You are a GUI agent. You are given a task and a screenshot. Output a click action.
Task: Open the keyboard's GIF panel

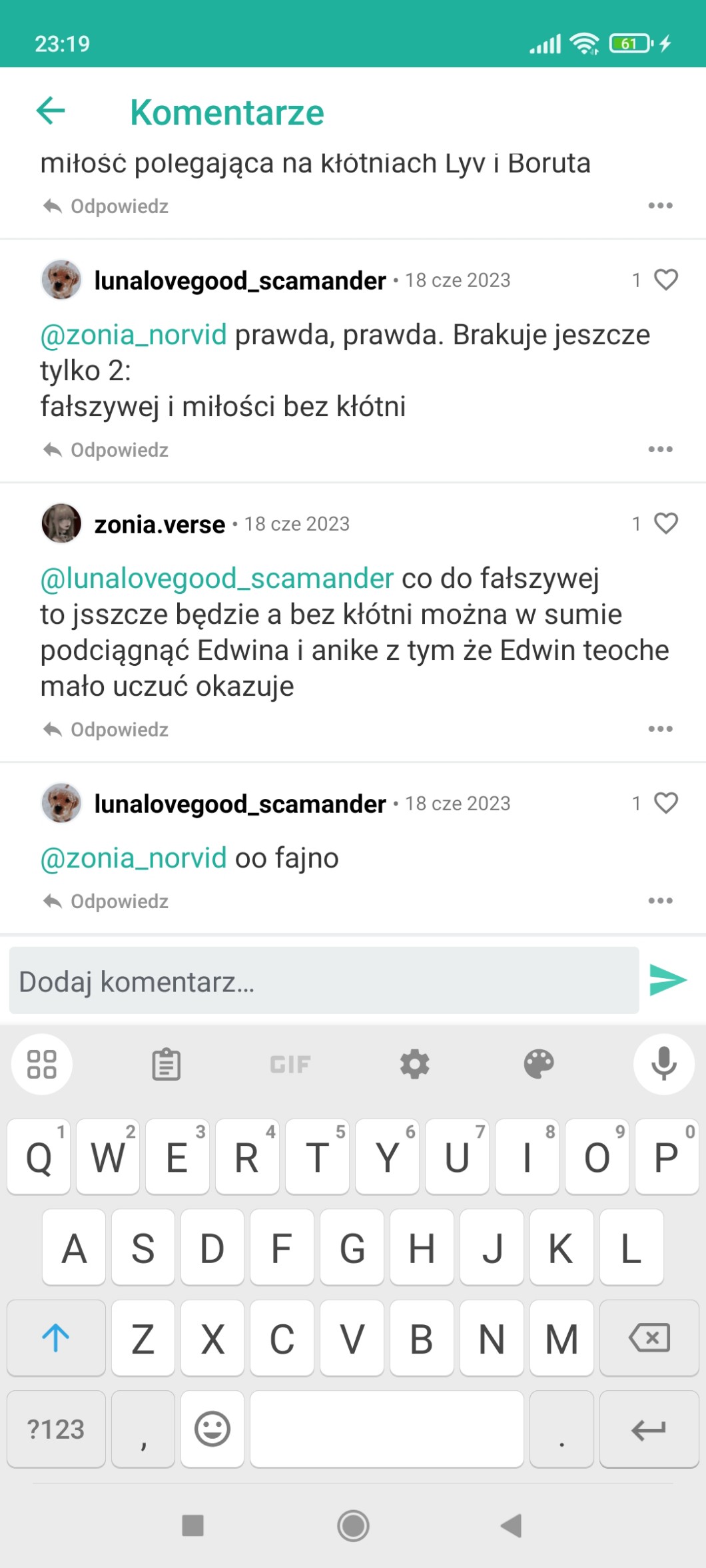[x=290, y=1064]
